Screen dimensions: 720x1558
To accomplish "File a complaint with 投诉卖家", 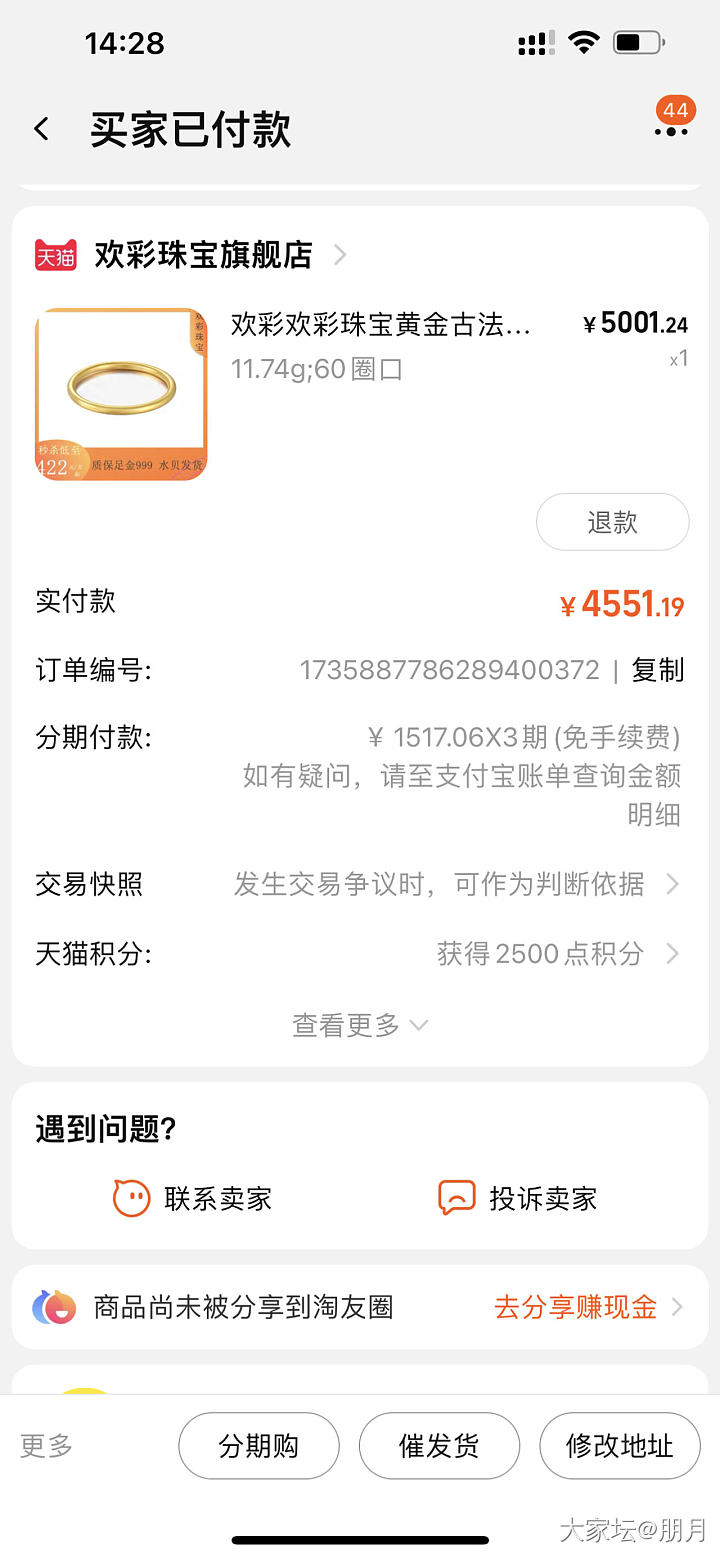I will pyautogui.click(x=517, y=1198).
